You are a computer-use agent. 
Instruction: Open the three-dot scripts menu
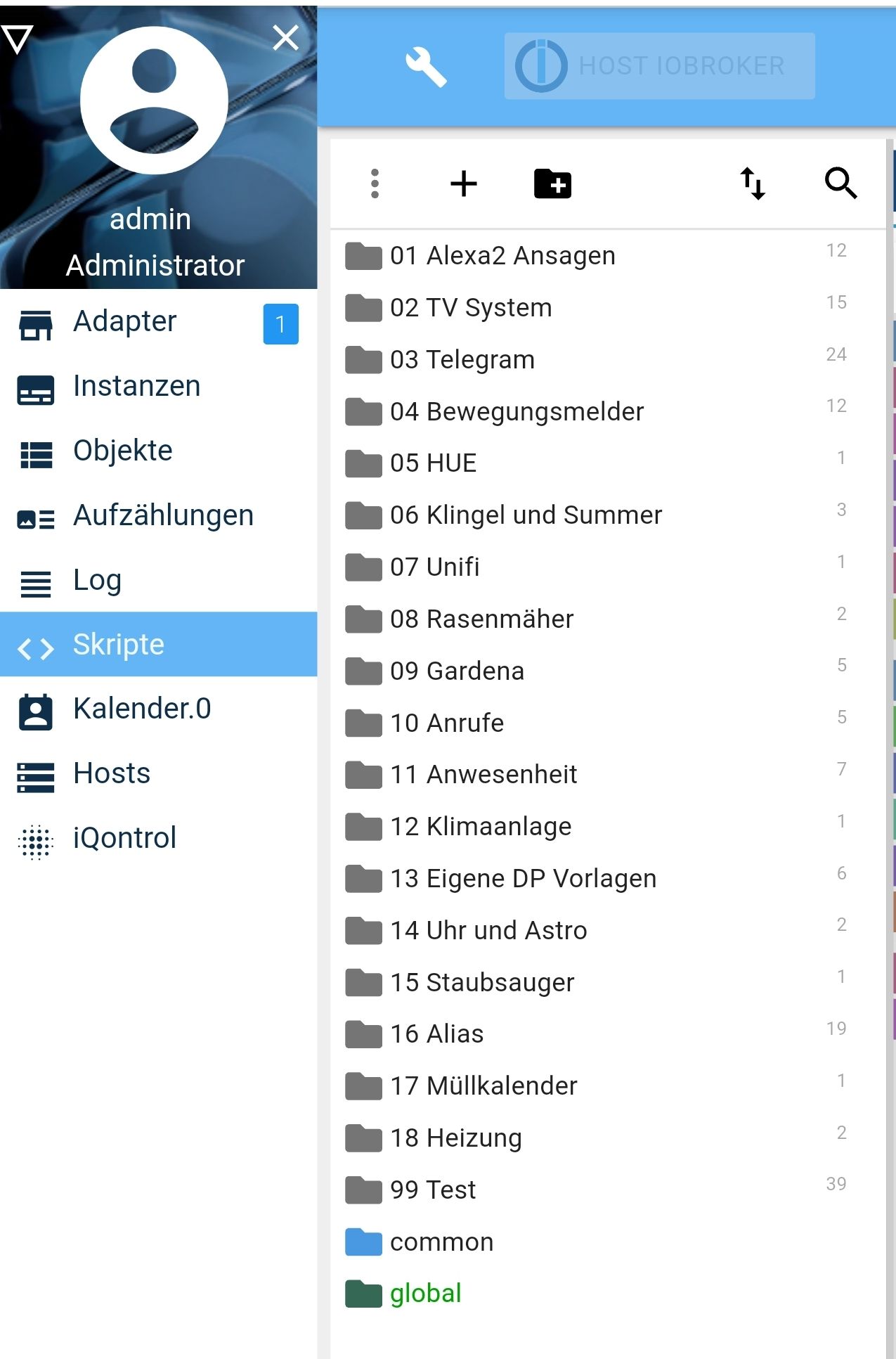coord(375,183)
